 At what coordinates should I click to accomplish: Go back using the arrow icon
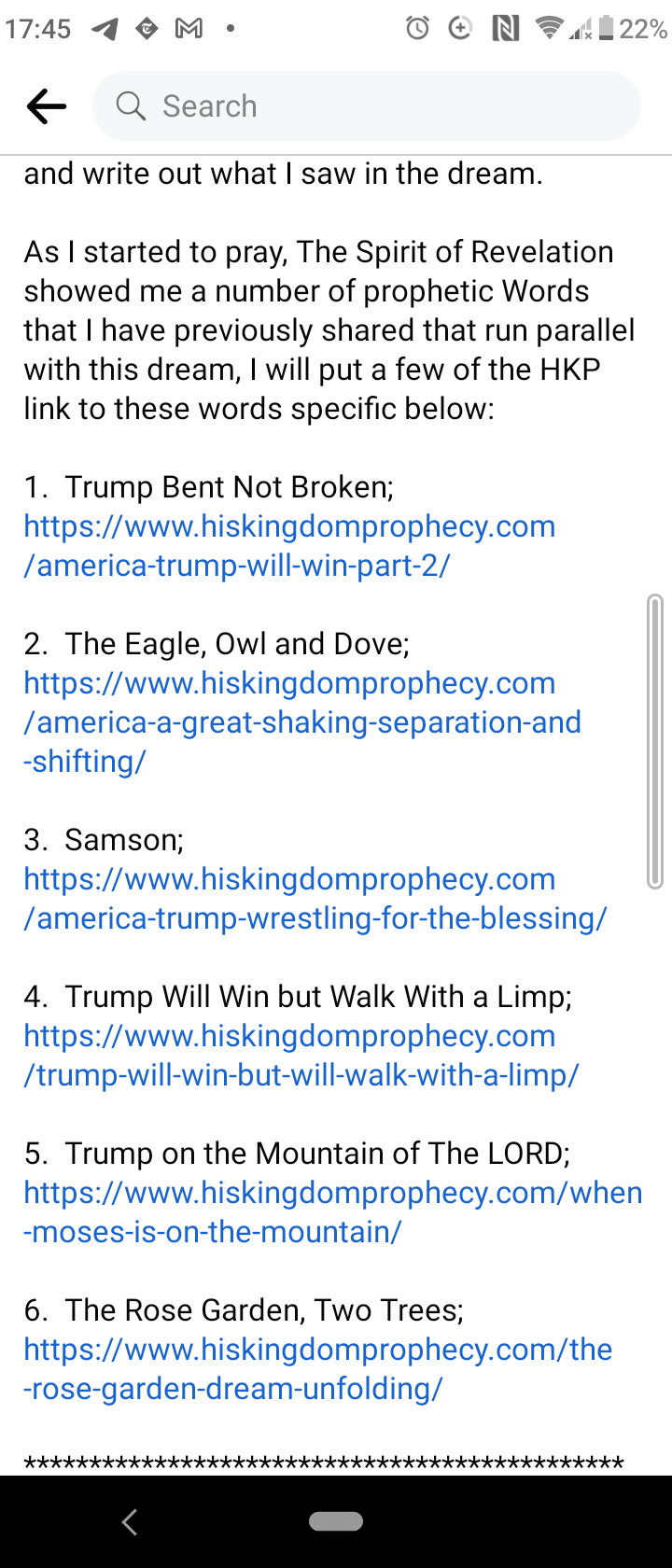[x=46, y=106]
